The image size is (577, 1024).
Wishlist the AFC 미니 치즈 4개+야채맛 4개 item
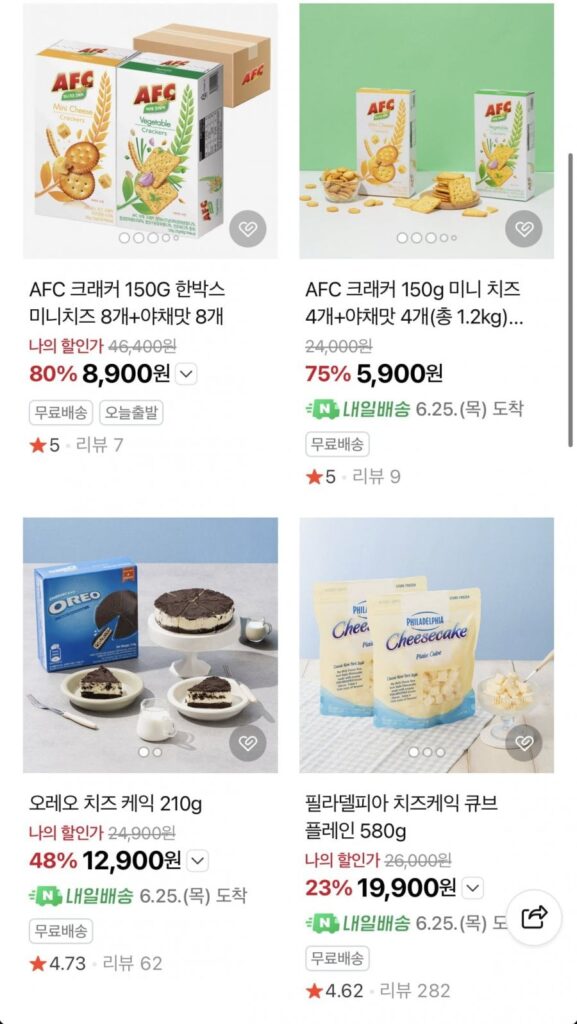pyautogui.click(x=524, y=229)
